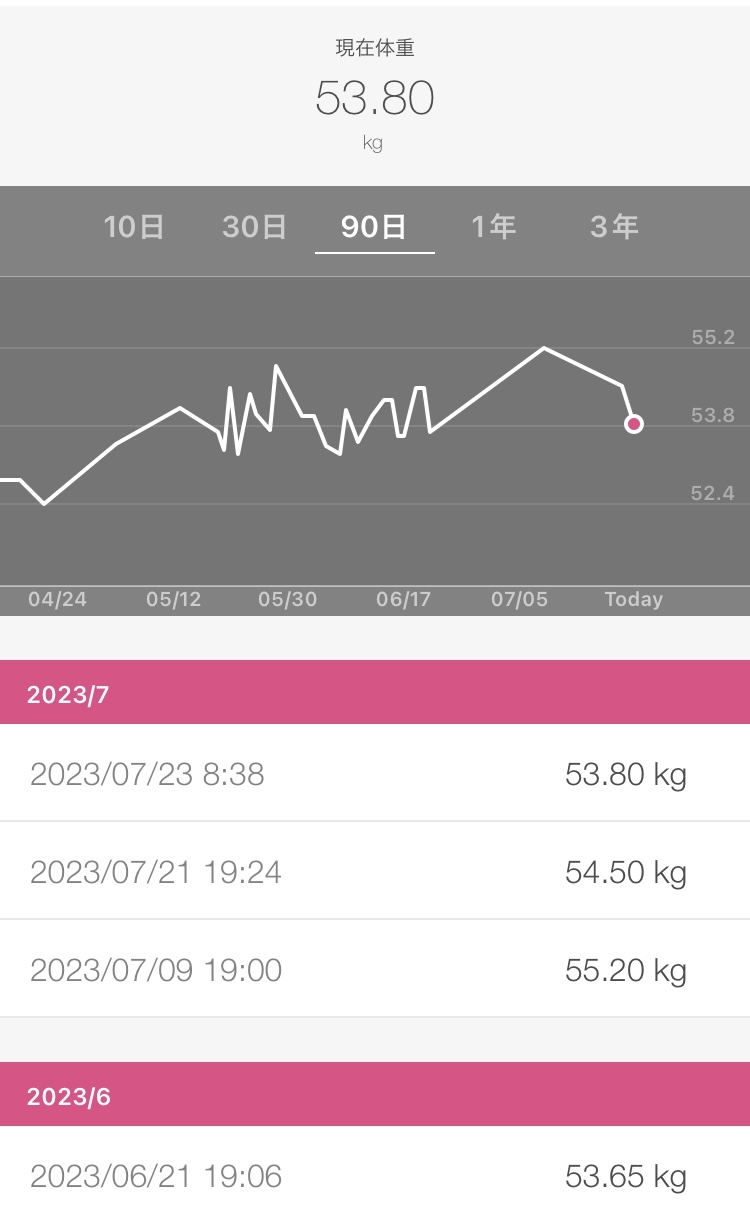Switch to the 10日 range tab
The image size is (750, 1212).
pyautogui.click(x=134, y=227)
